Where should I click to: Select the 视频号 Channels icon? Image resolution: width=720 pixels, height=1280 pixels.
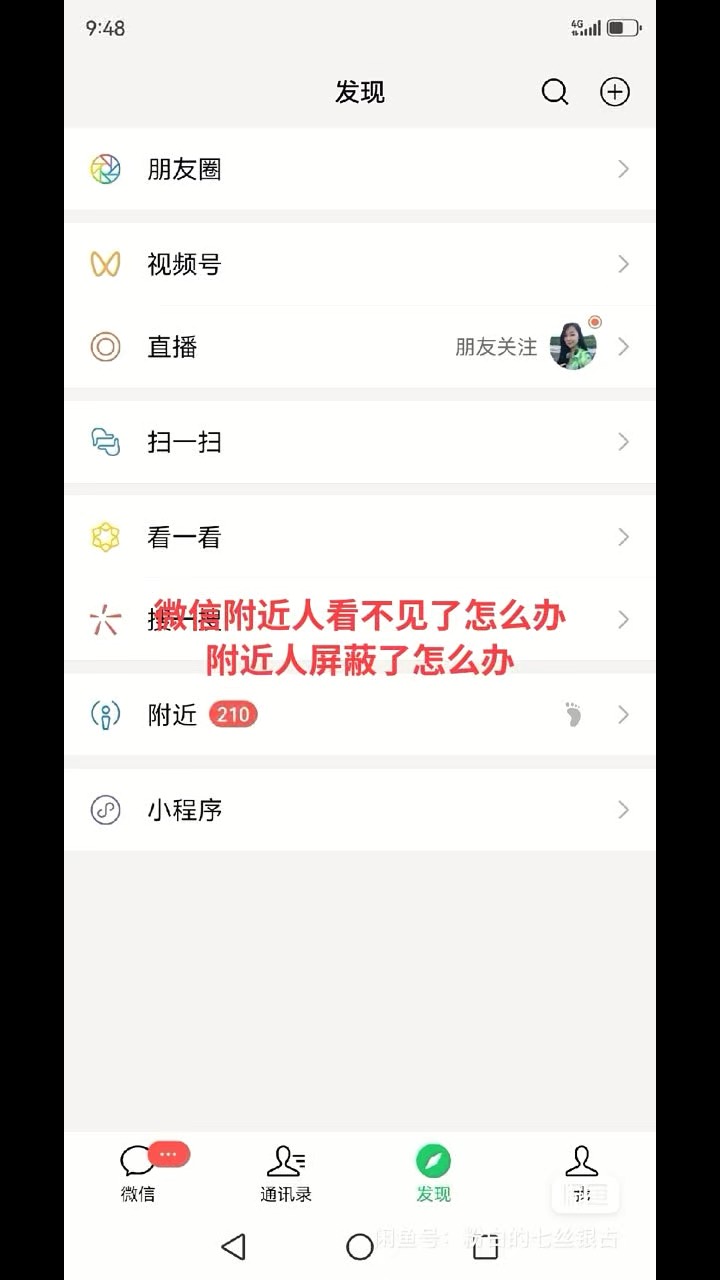click(104, 264)
